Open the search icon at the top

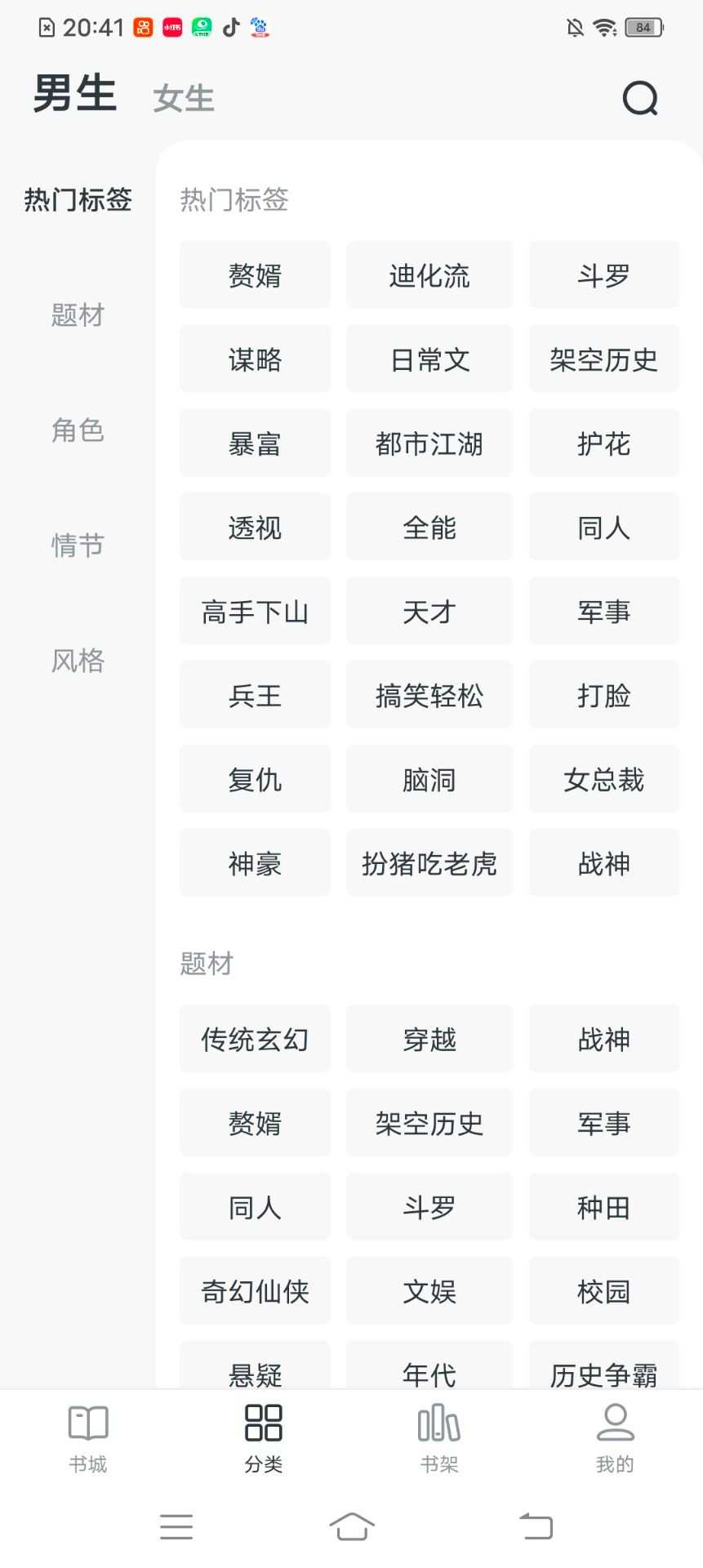[x=639, y=99]
